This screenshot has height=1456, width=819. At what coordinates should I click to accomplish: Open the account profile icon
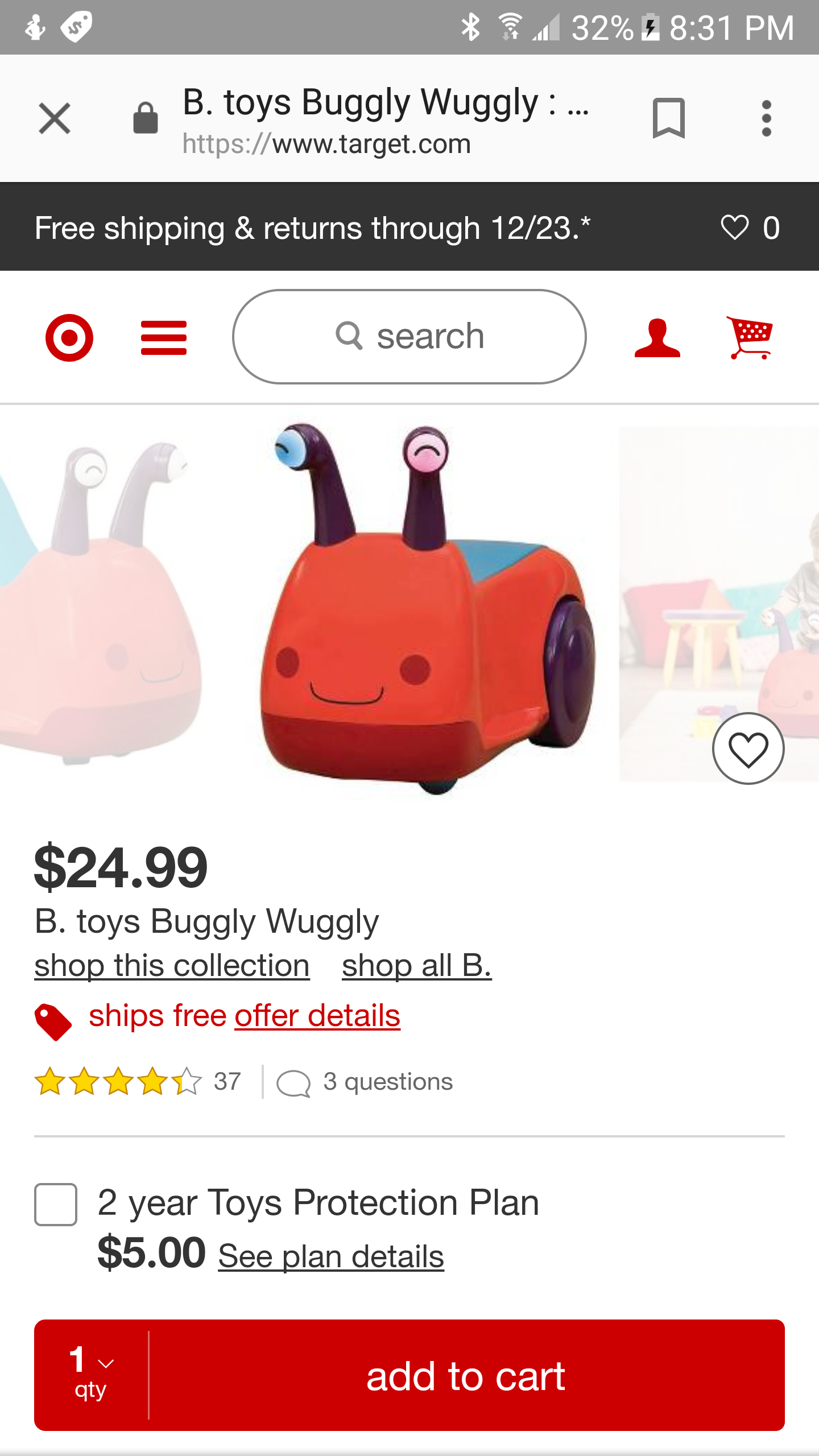coord(657,338)
